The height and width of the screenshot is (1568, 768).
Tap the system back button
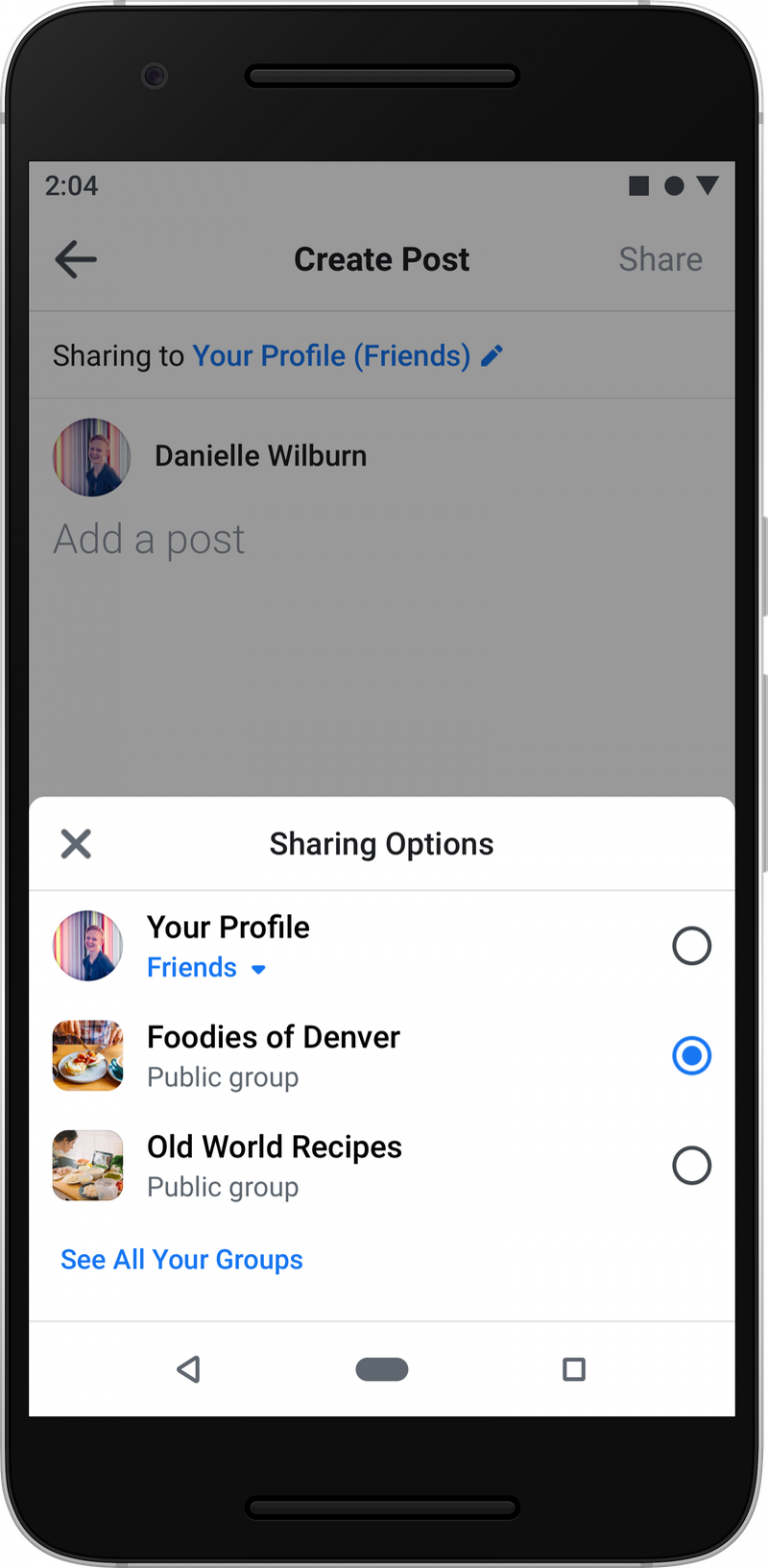188,1369
